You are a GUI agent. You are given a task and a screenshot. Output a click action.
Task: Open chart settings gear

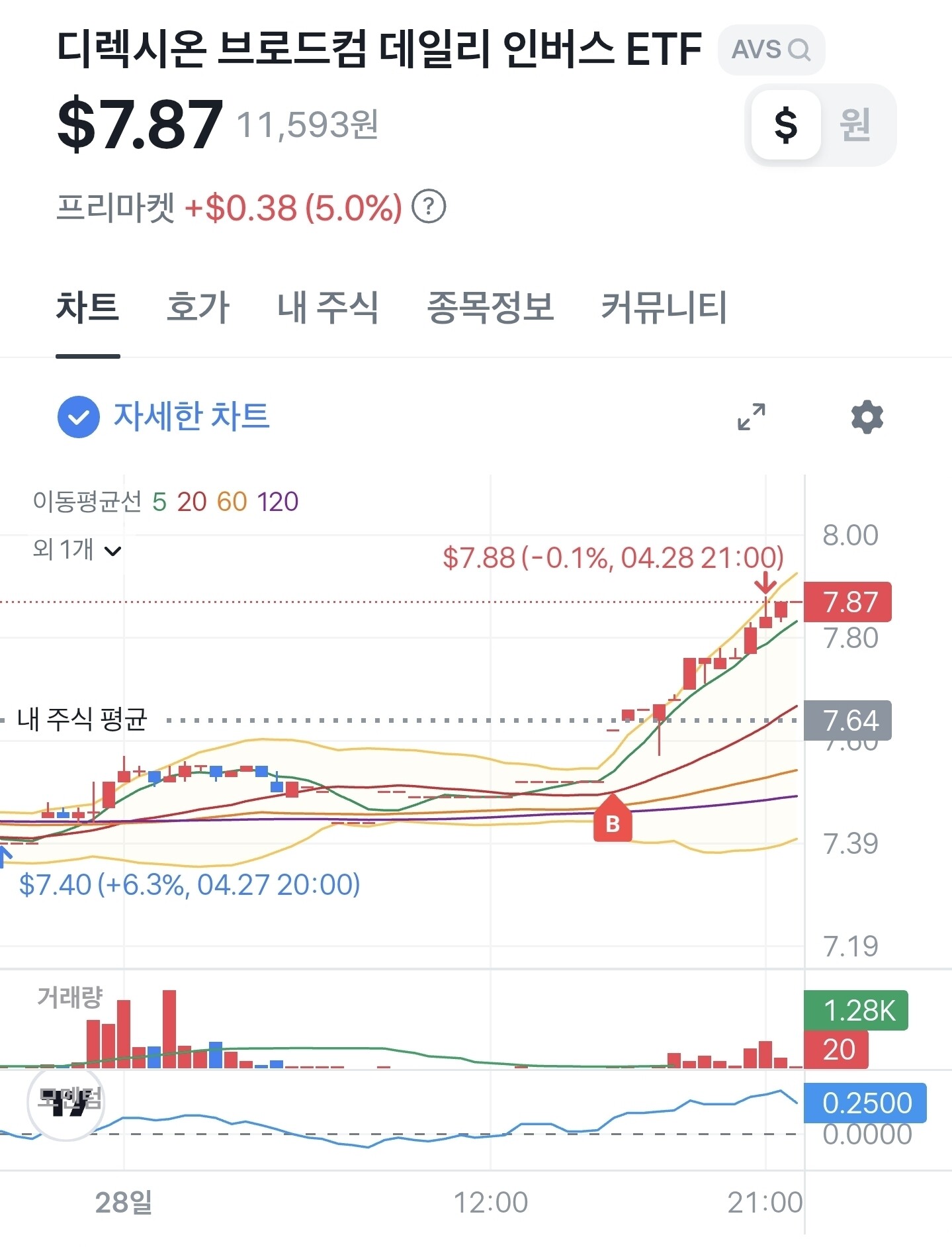click(867, 417)
